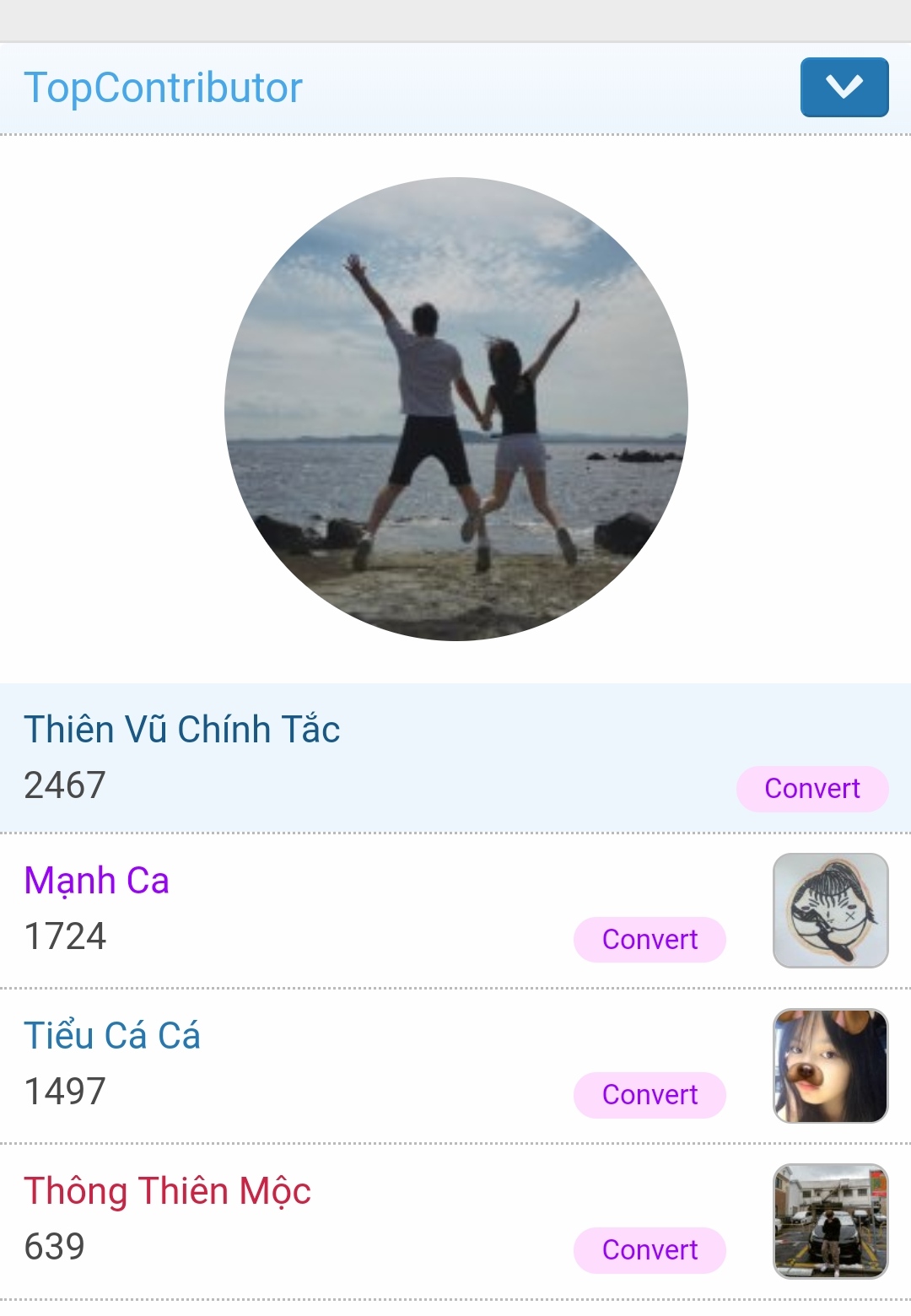View Tiểu Cá Cá's avatar picture

tap(830, 1065)
